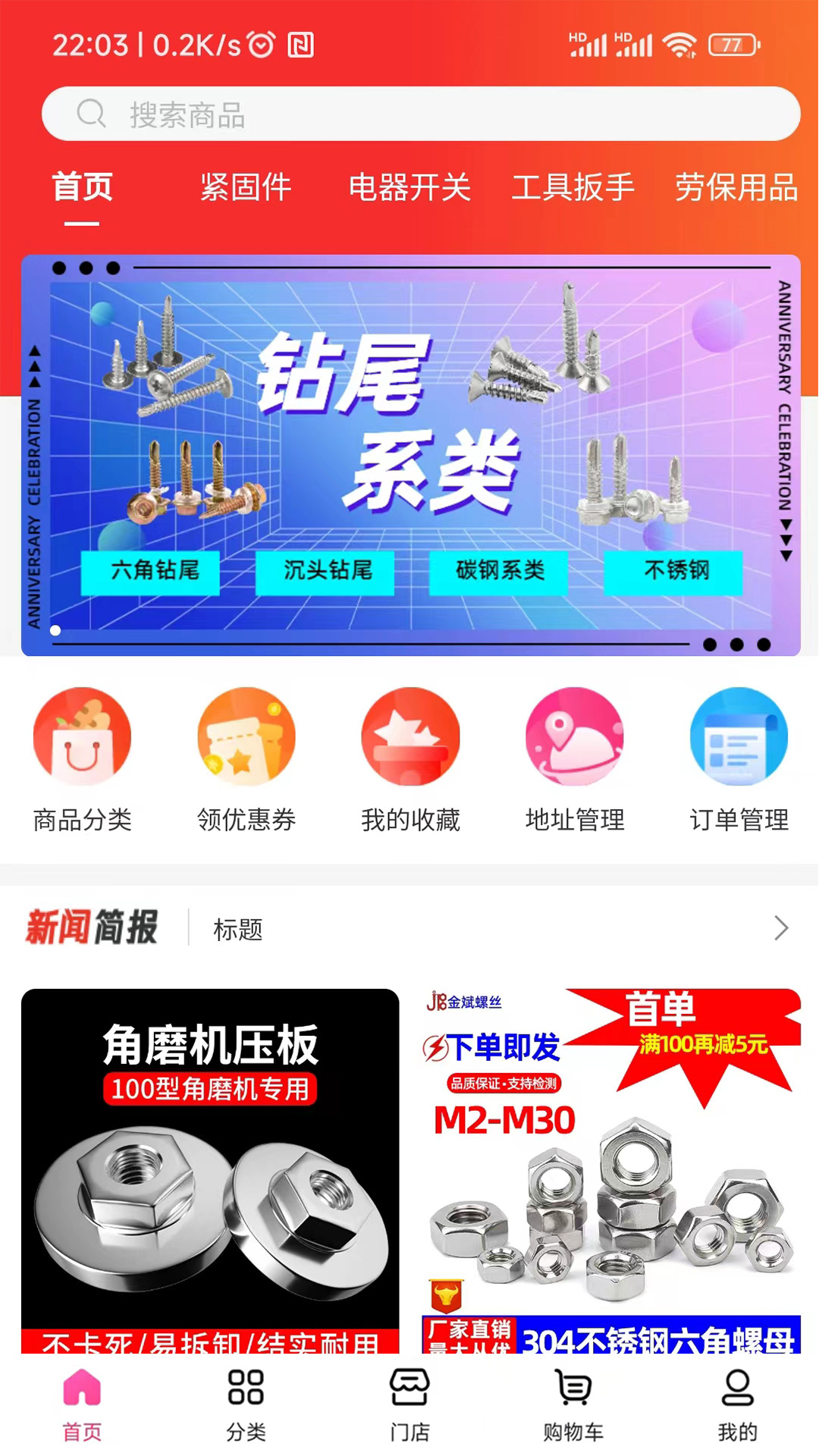Viewport: 819px width, 1456px height.
Task: Go to the 劳保用品 tab
Action: point(736,187)
